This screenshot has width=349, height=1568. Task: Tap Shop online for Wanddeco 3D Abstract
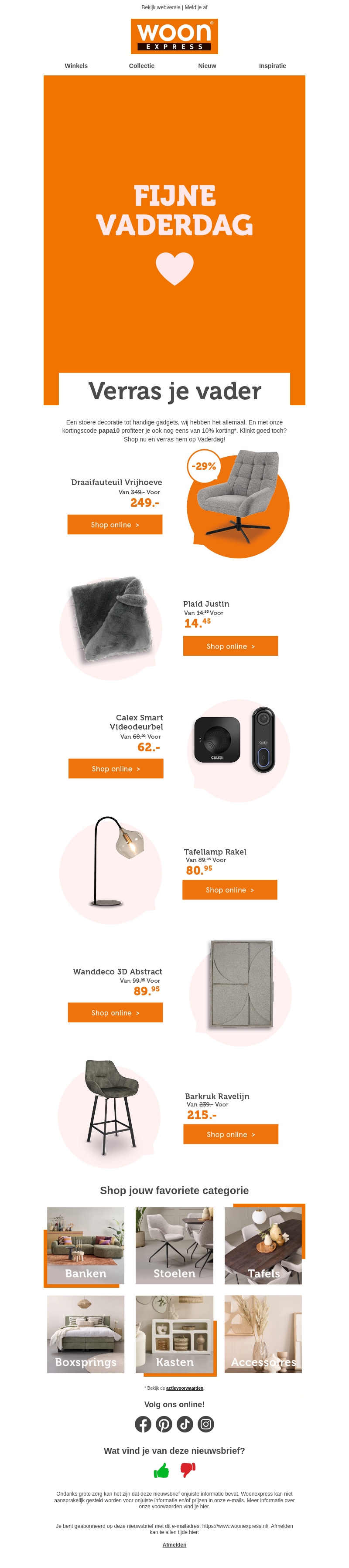coord(115,1012)
